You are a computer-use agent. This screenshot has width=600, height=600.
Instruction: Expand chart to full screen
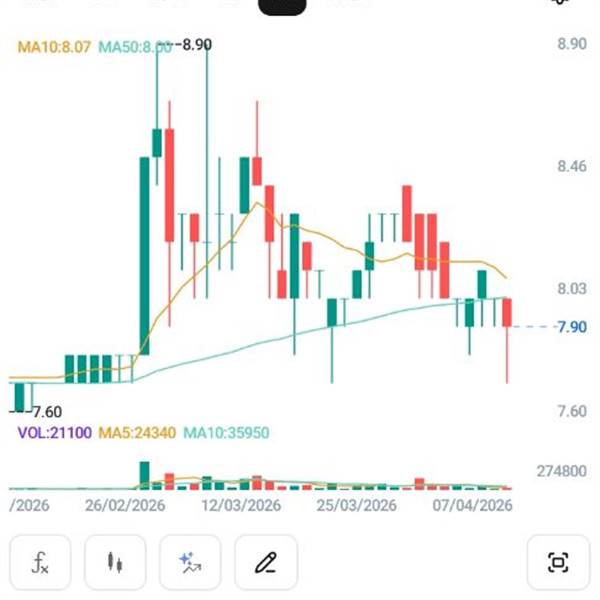[x=558, y=562]
